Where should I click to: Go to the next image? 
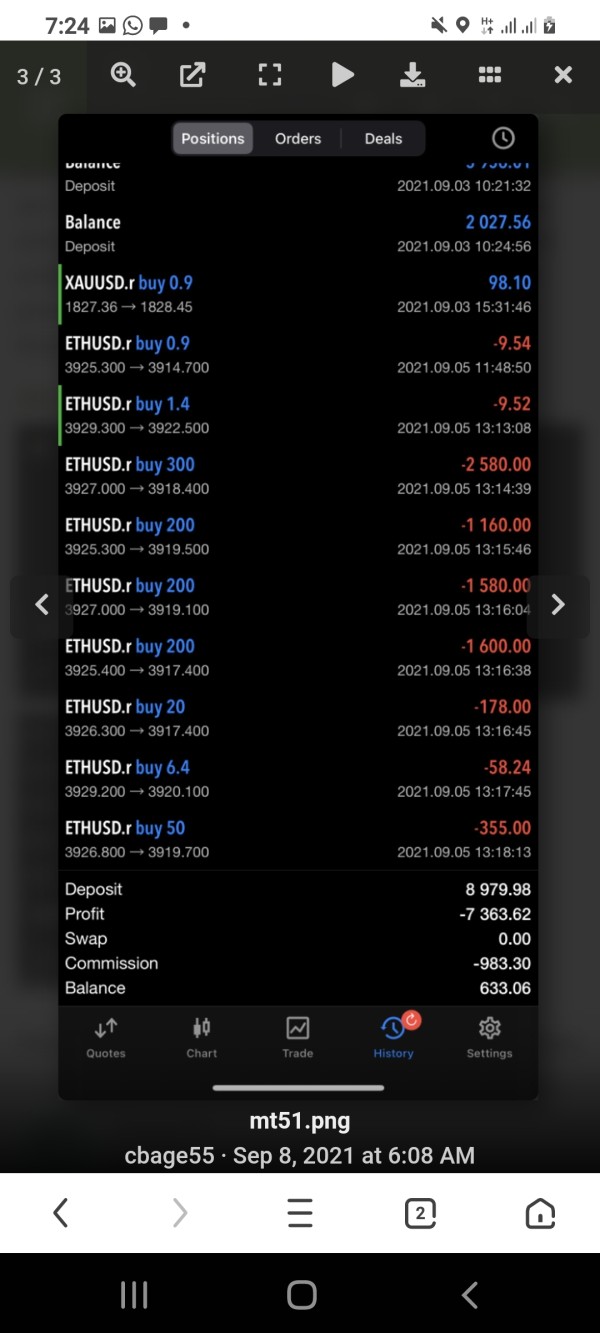point(558,604)
